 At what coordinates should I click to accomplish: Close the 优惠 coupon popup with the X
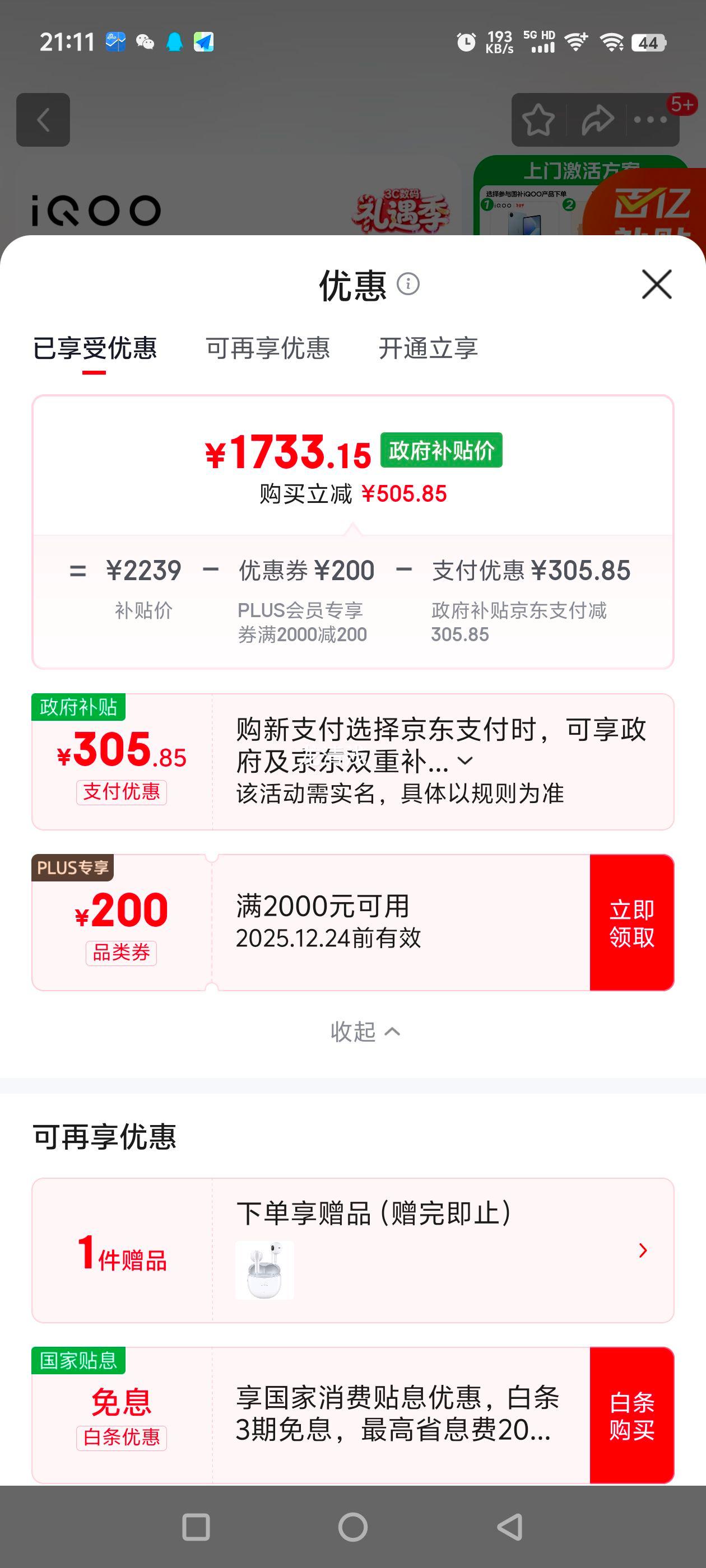coord(657,285)
